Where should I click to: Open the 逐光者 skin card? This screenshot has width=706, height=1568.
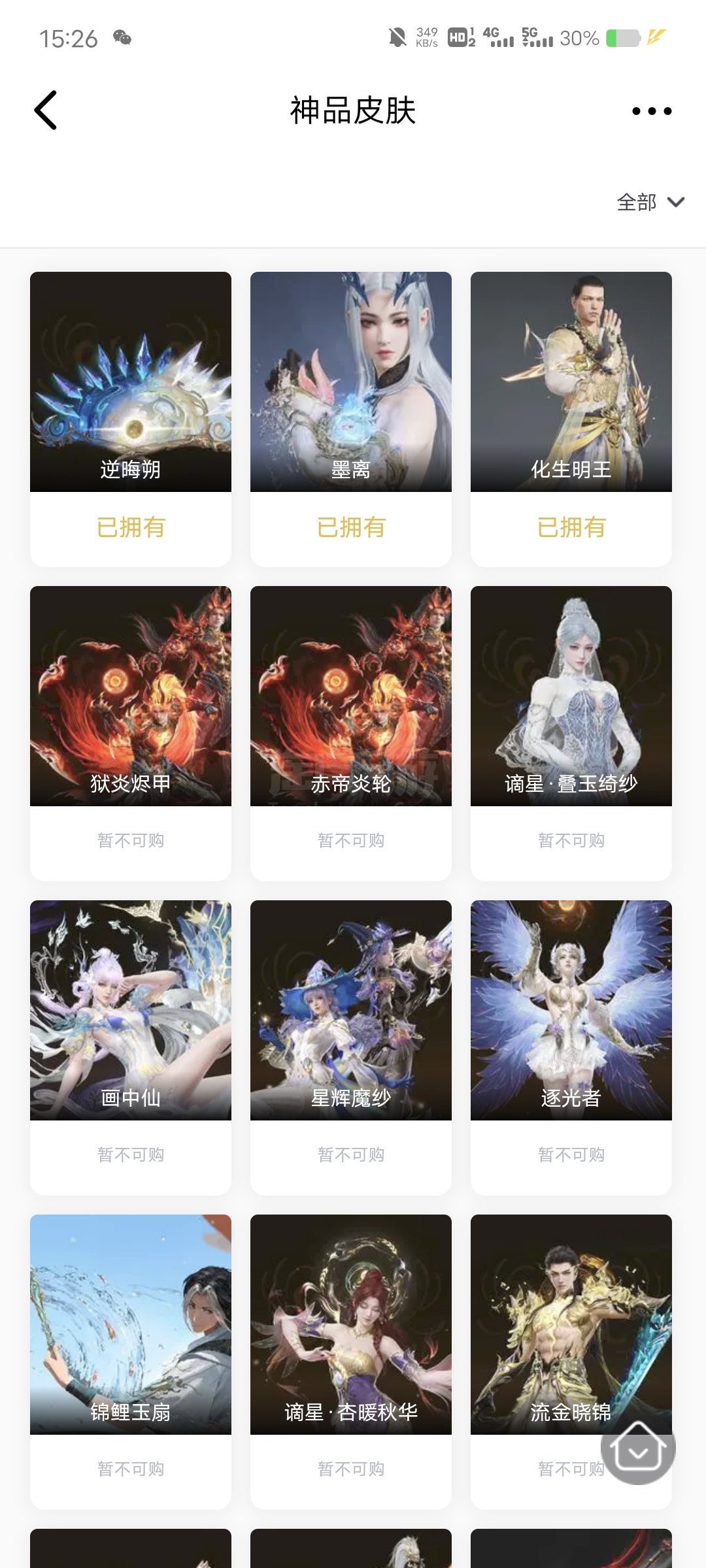coord(571,1011)
